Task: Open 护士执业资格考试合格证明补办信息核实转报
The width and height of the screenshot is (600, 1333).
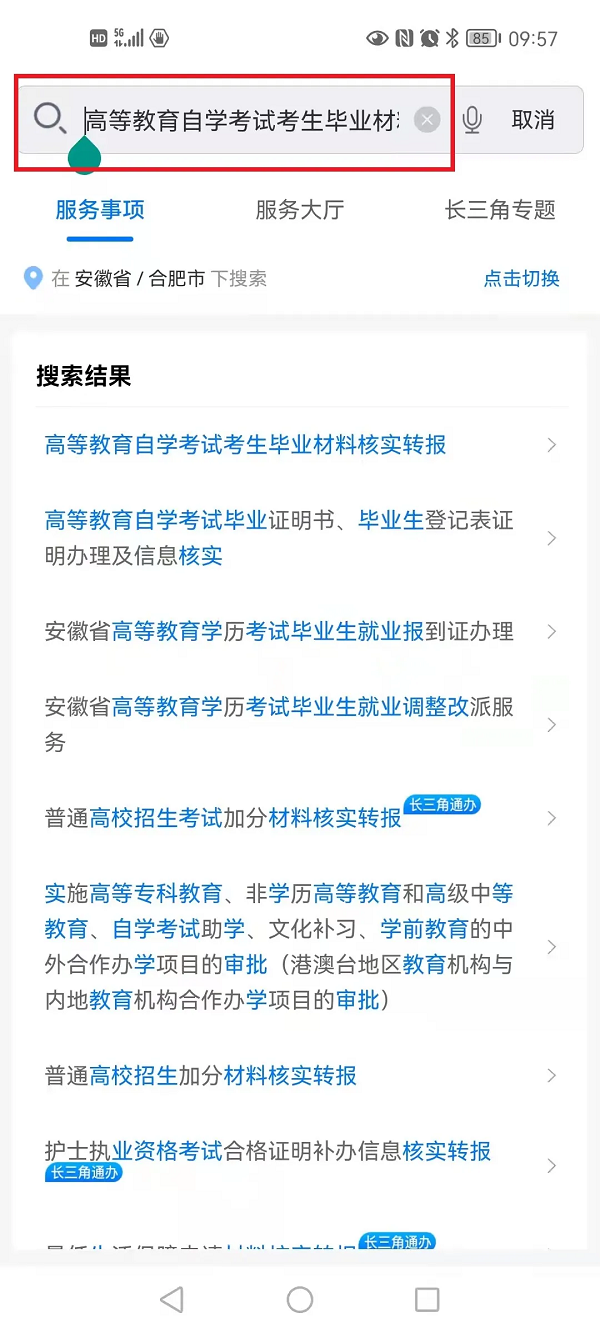Action: 268,1152
